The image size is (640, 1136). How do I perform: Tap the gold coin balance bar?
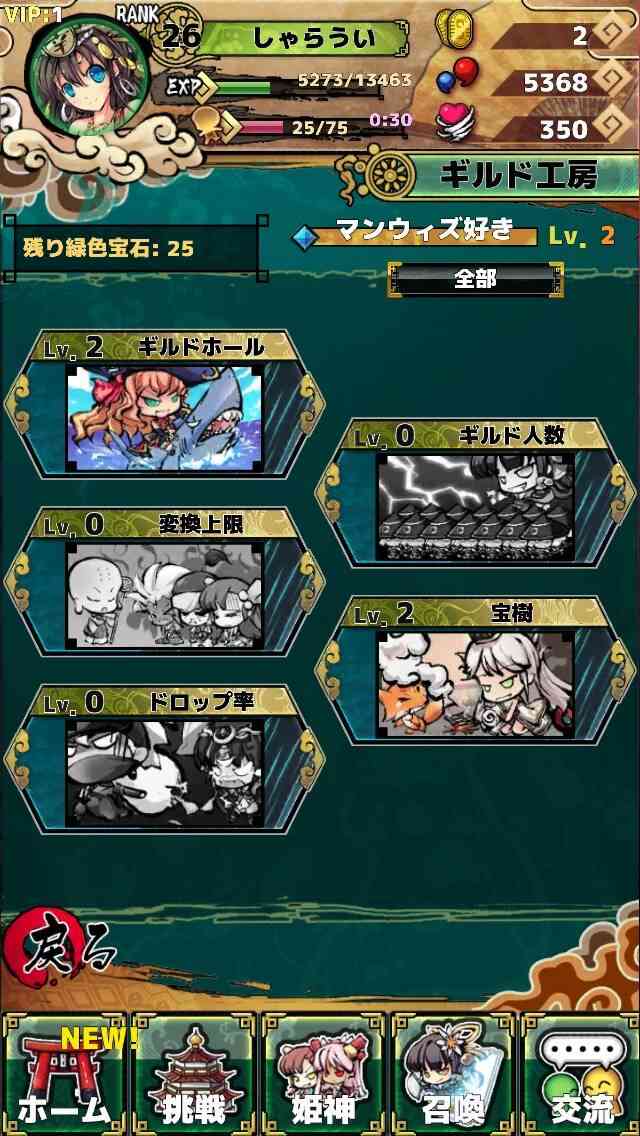tap(535, 33)
